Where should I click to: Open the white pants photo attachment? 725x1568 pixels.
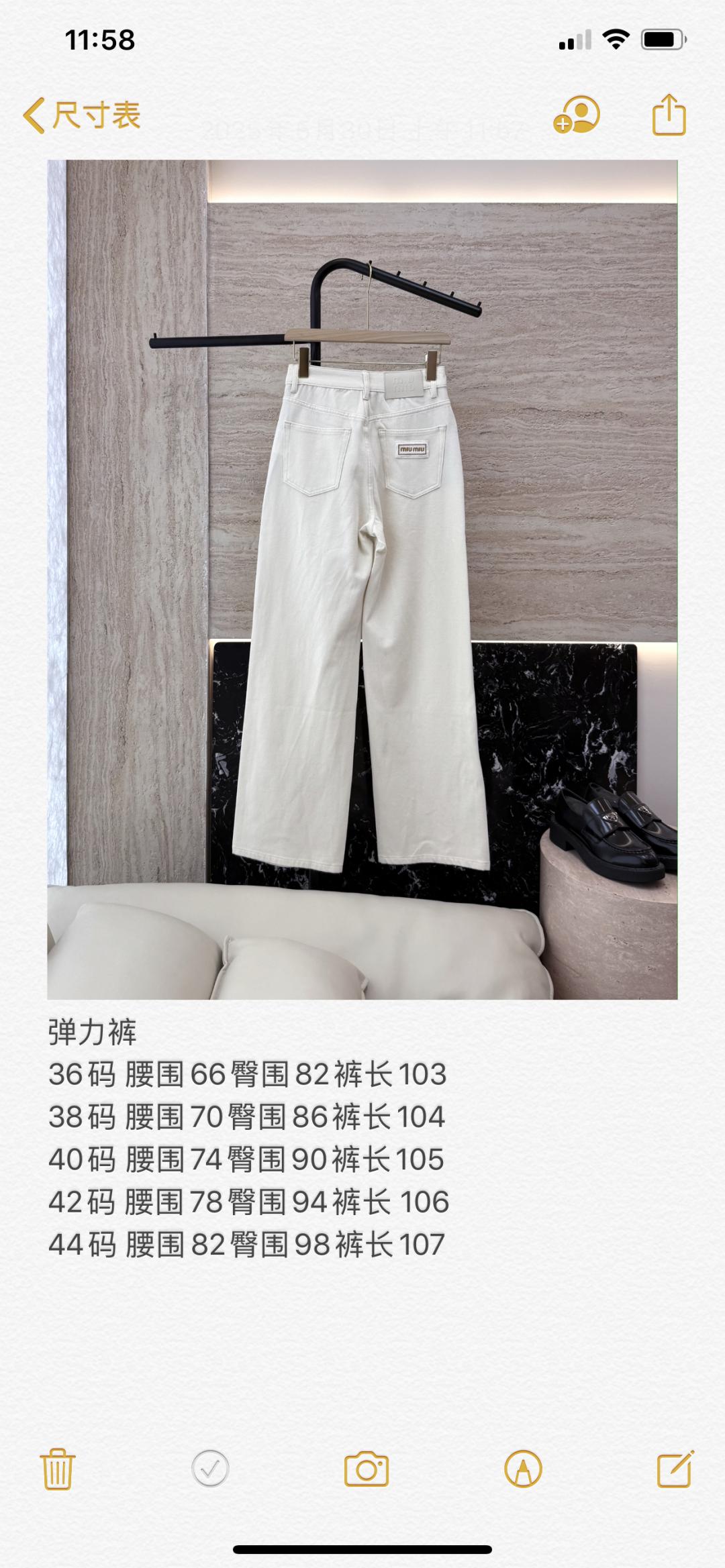tap(362, 579)
